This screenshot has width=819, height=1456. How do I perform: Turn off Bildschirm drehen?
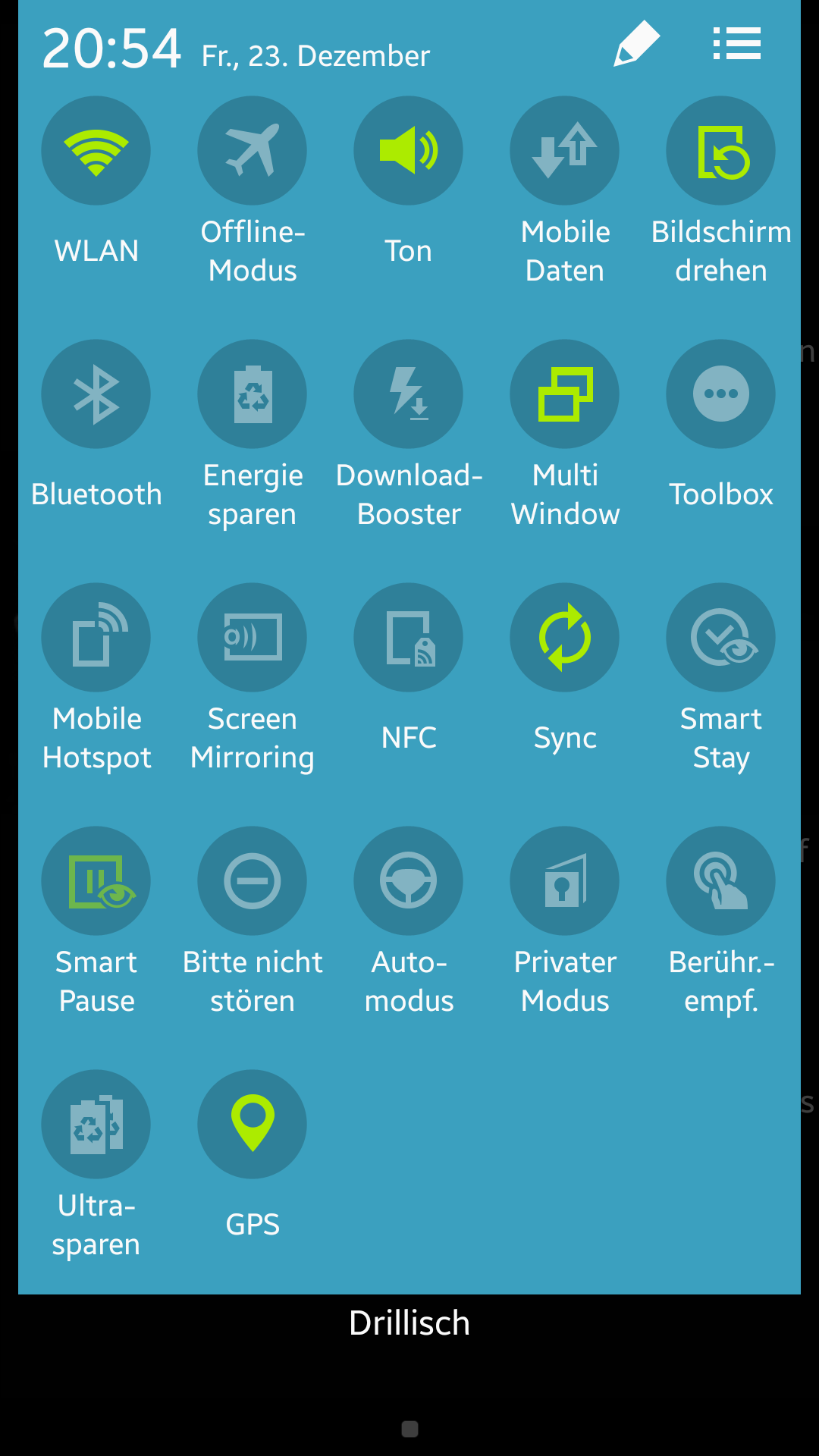coord(720,150)
